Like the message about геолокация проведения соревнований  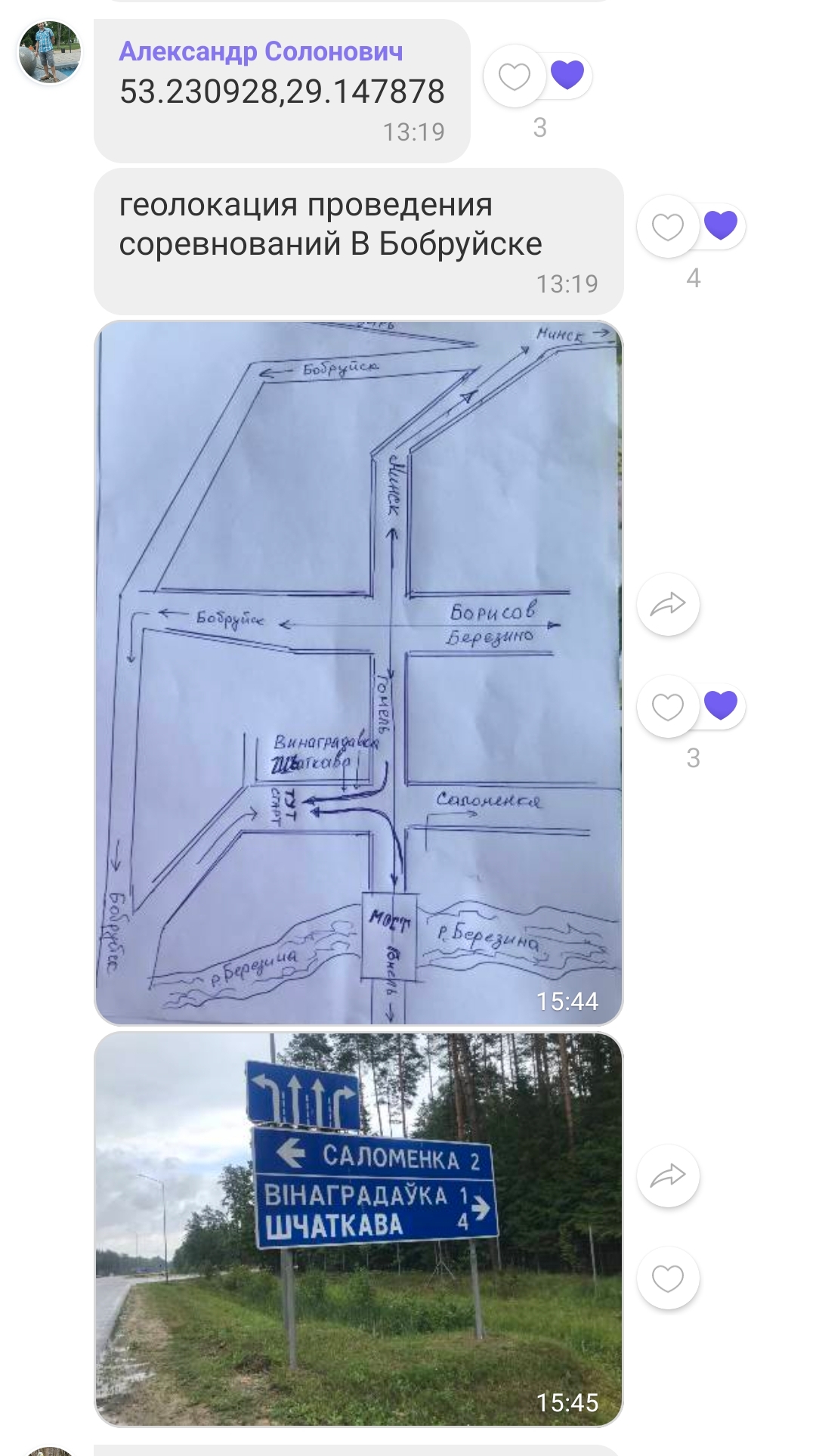click(668, 227)
